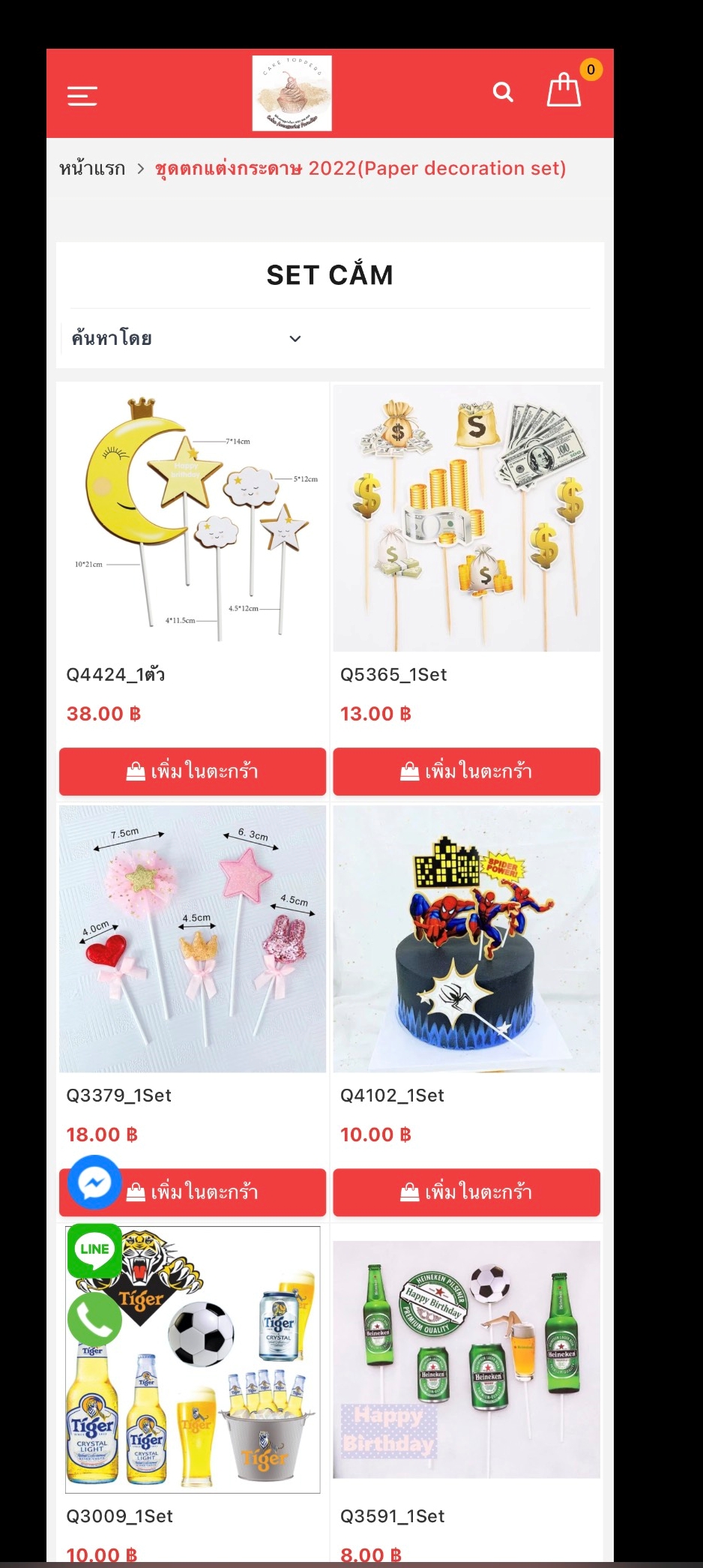Image resolution: width=703 pixels, height=1568 pixels.
Task: Go to the store logo homepage
Action: (292, 93)
